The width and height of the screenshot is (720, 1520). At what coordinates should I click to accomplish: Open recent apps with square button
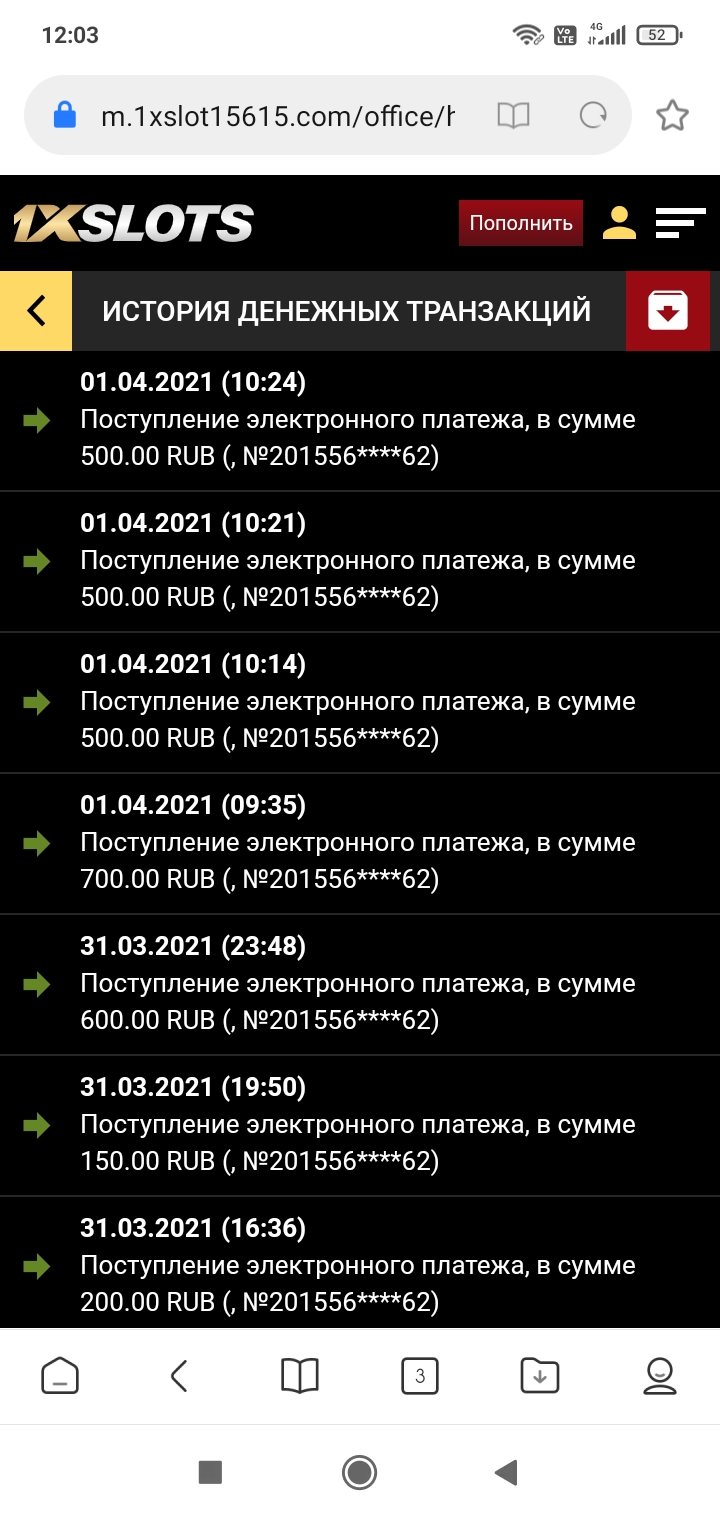click(210, 1472)
